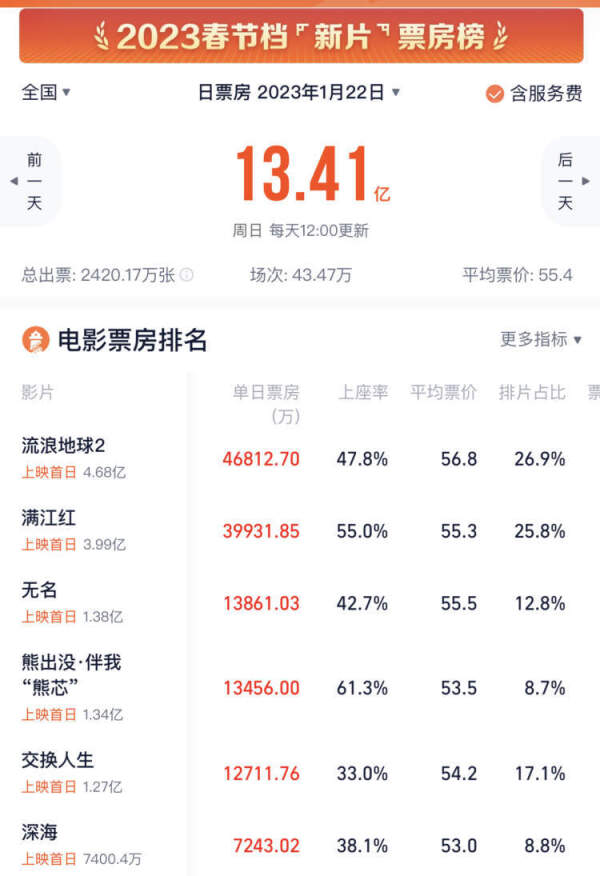Viewport: 600px width, 876px height.
Task: Show the 总出票 info icon
Action: pyautogui.click(x=187, y=275)
